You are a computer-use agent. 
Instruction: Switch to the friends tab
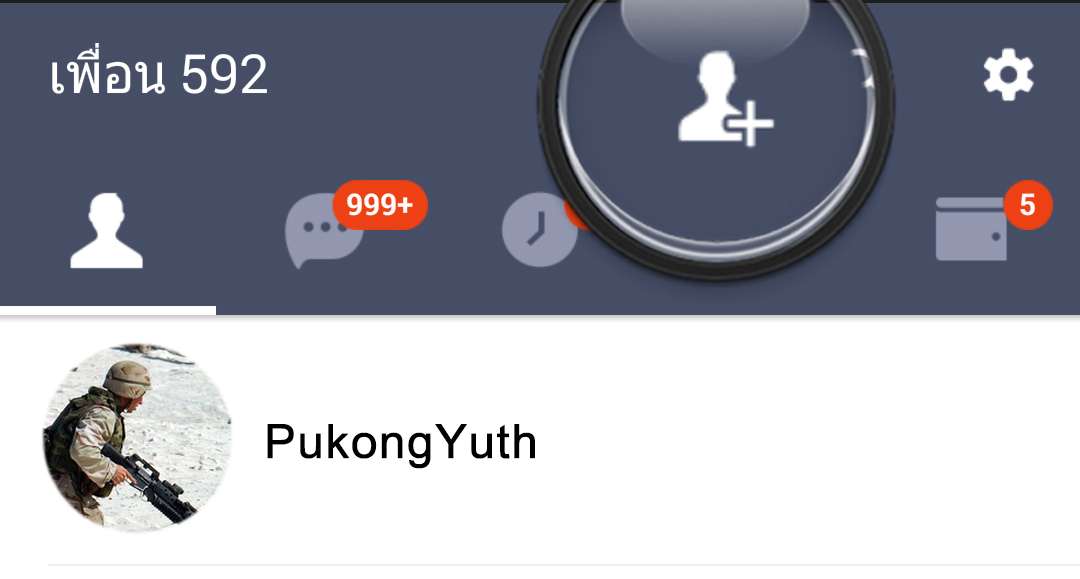(x=107, y=232)
